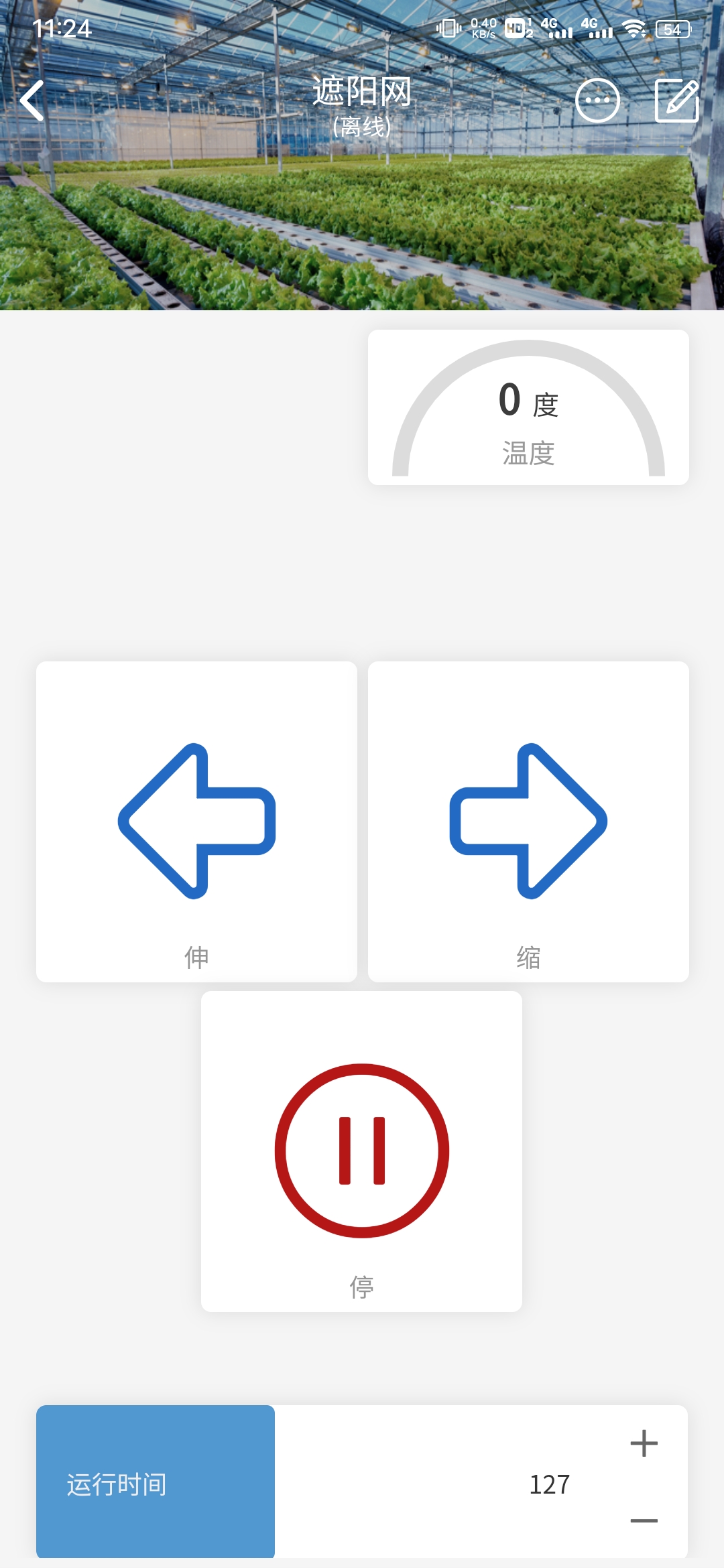
Task: Tap the 伸 extend left arrow button
Action: pyautogui.click(x=196, y=822)
